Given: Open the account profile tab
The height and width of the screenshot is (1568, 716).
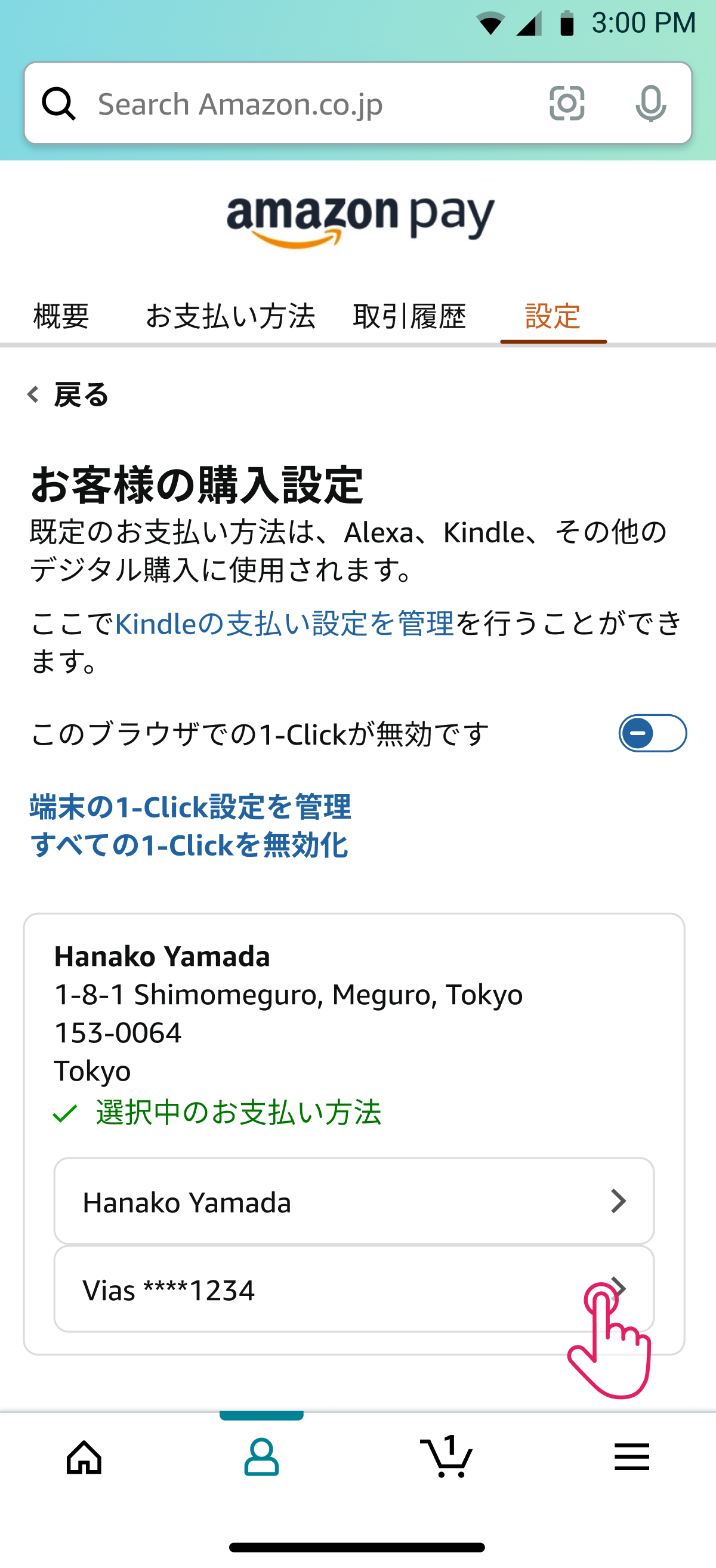Looking at the screenshot, I should pos(262,1457).
